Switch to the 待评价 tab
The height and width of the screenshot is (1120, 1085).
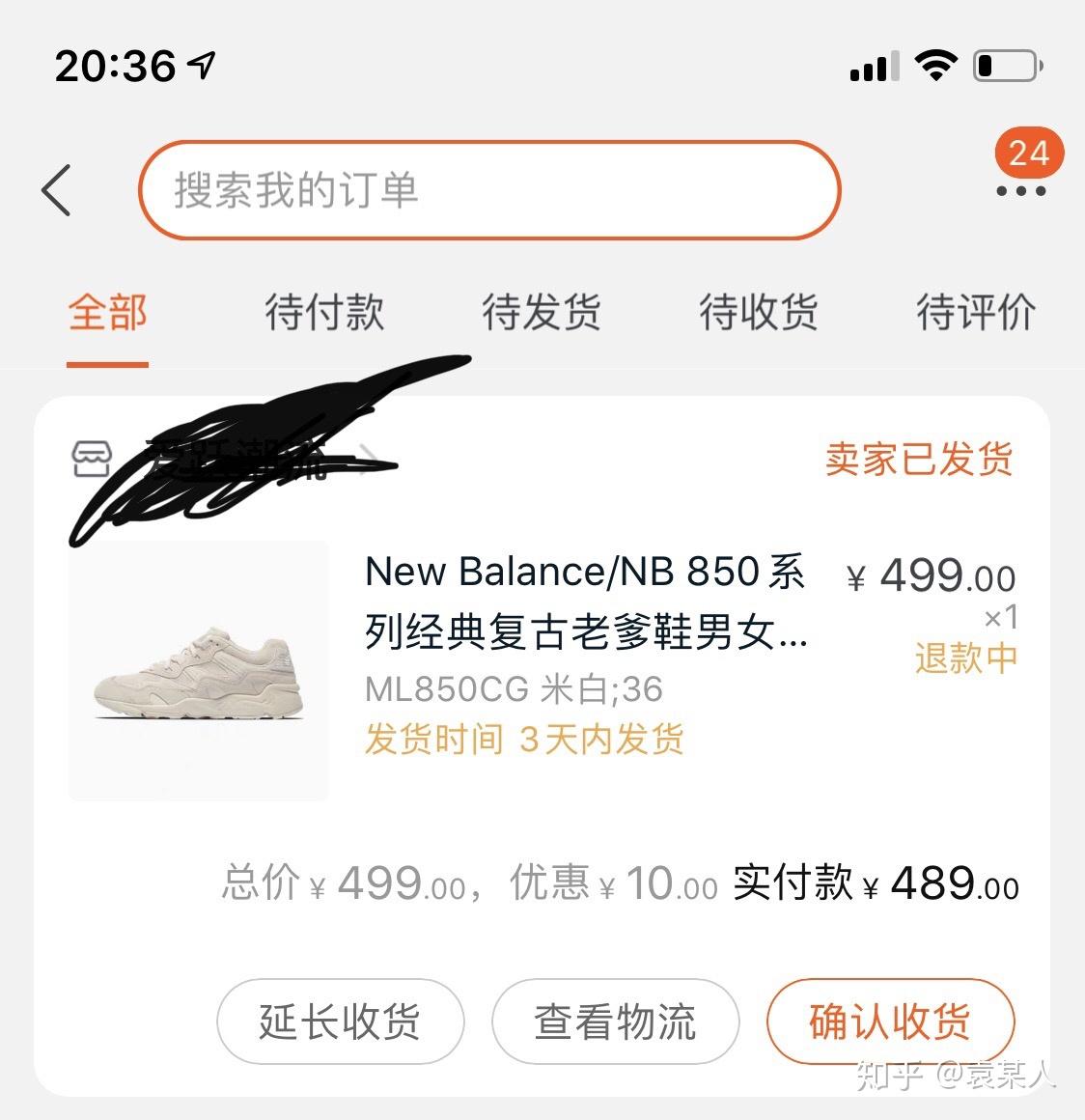click(x=975, y=313)
